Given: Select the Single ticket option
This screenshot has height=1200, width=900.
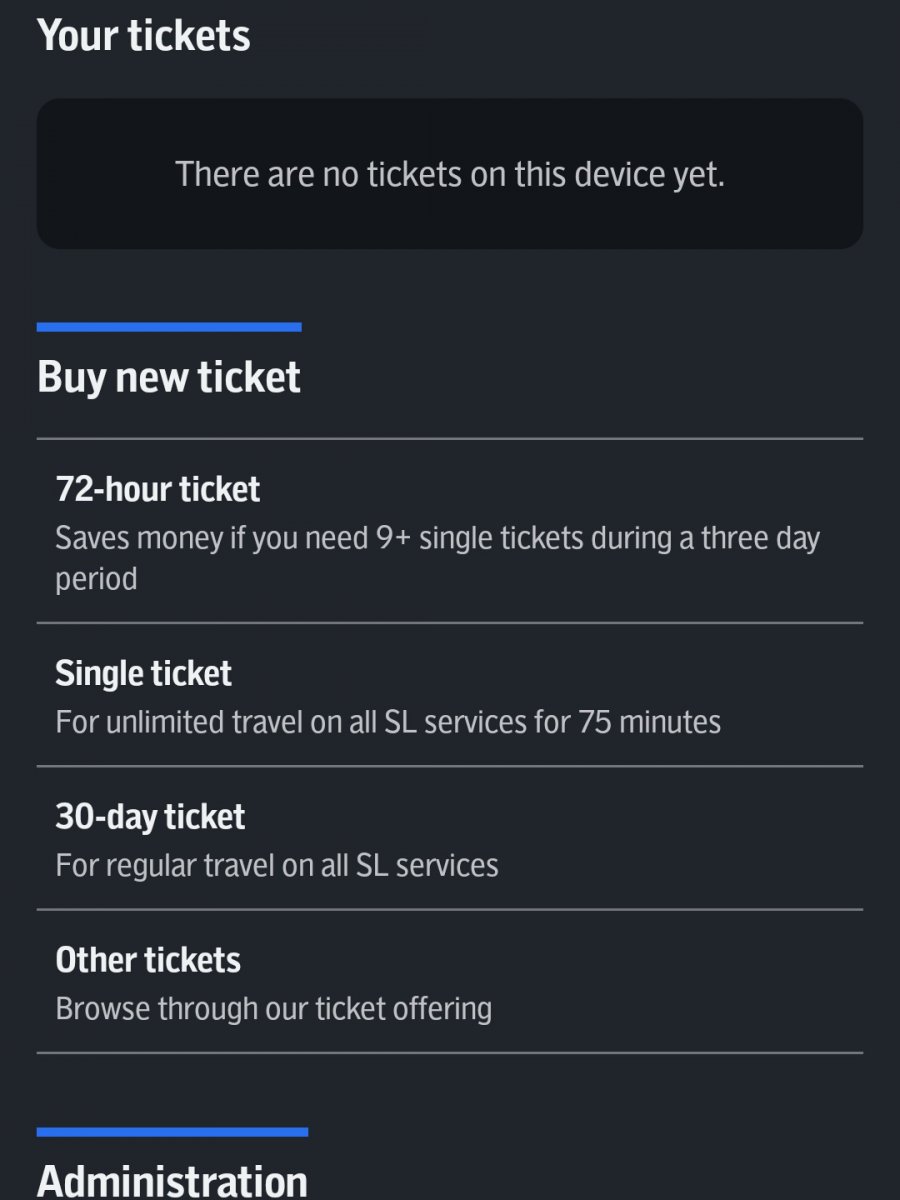Looking at the screenshot, I should tap(449, 695).
